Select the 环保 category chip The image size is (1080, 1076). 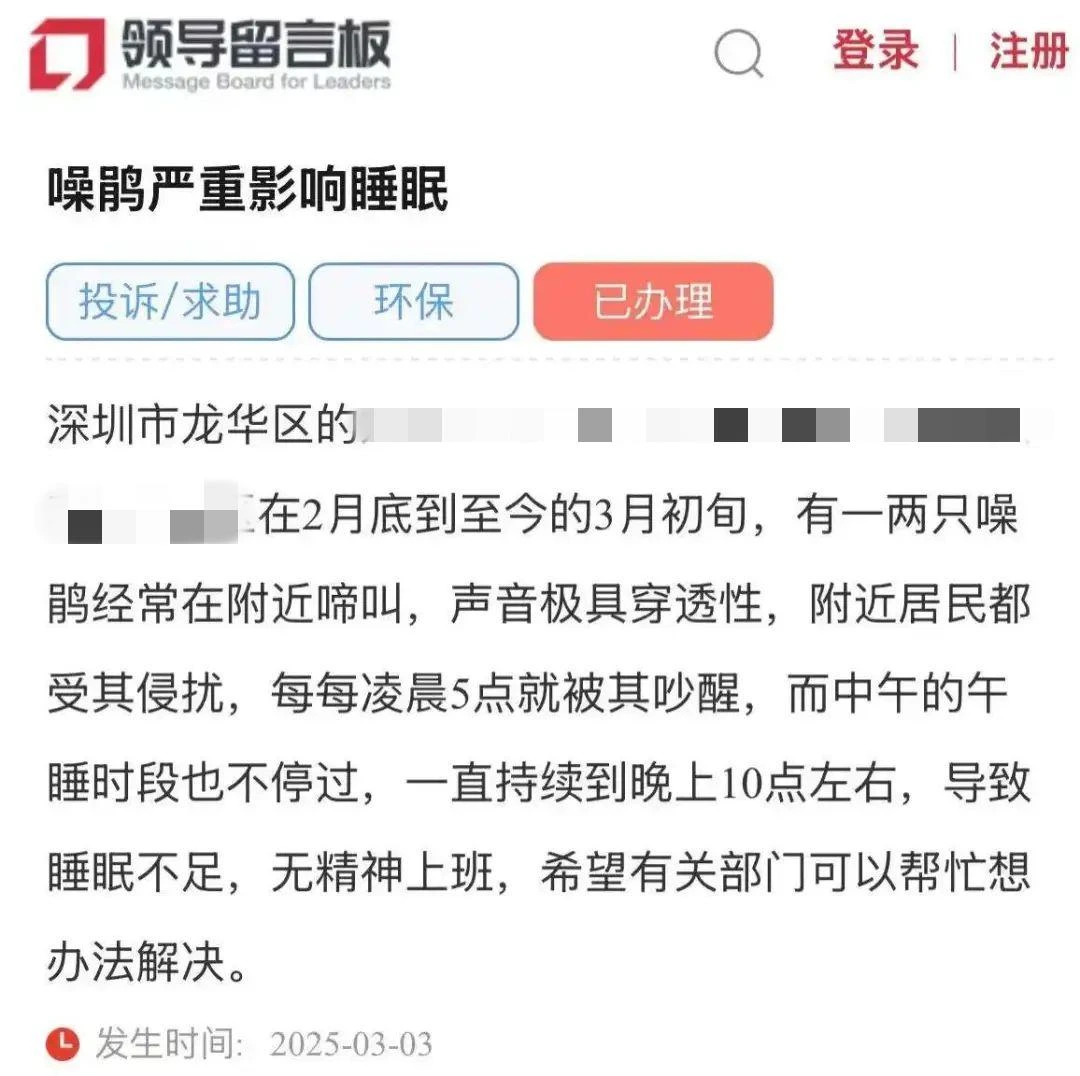pyautogui.click(x=414, y=302)
